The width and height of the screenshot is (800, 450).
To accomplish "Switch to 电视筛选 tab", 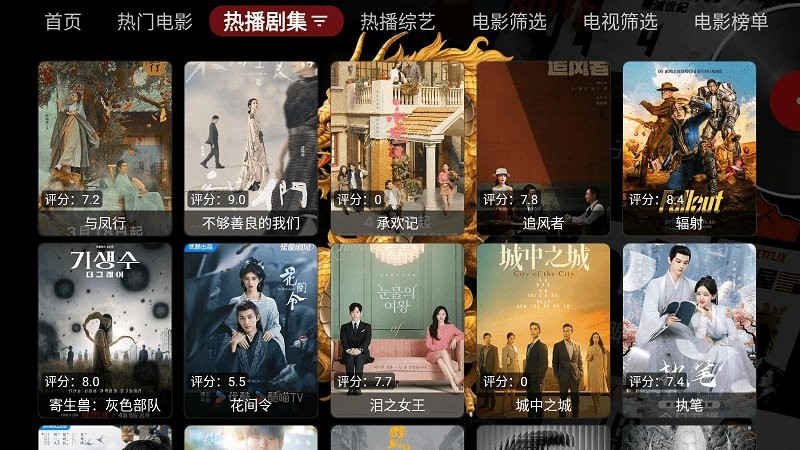I will (621, 21).
